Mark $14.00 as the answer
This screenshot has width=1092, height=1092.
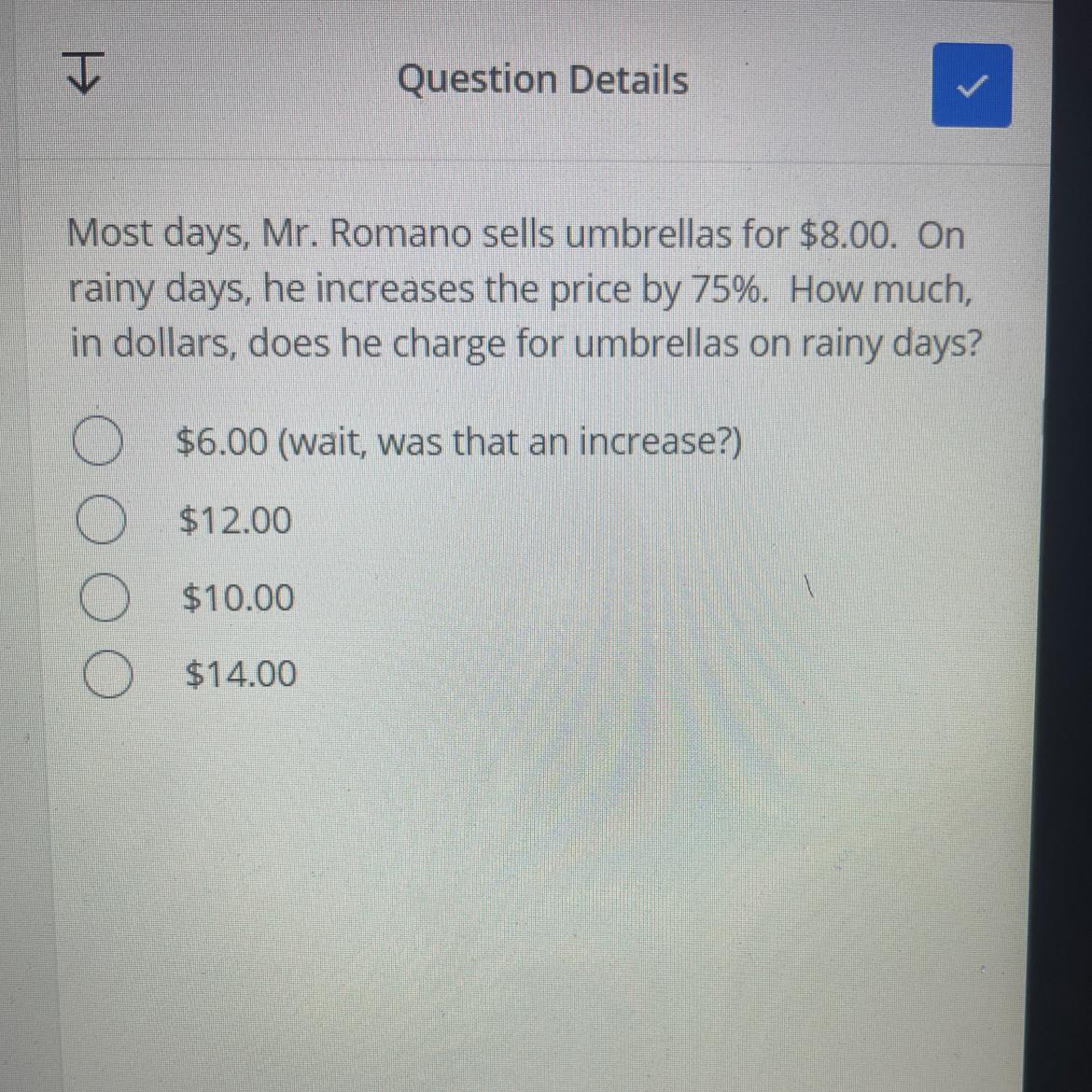click(x=107, y=675)
